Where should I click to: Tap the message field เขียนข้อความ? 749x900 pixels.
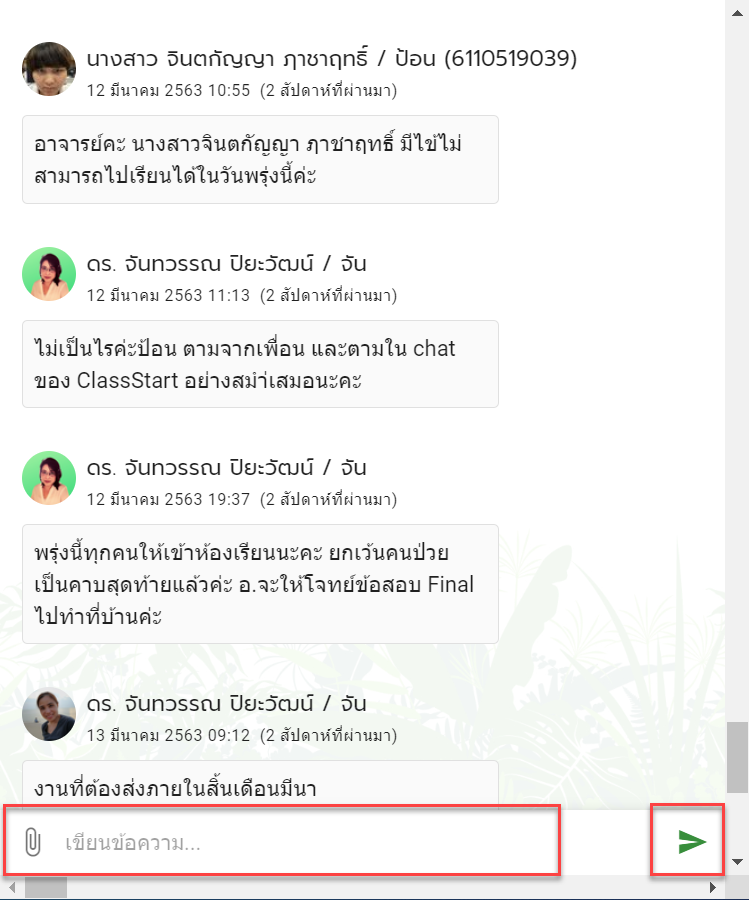(300, 842)
